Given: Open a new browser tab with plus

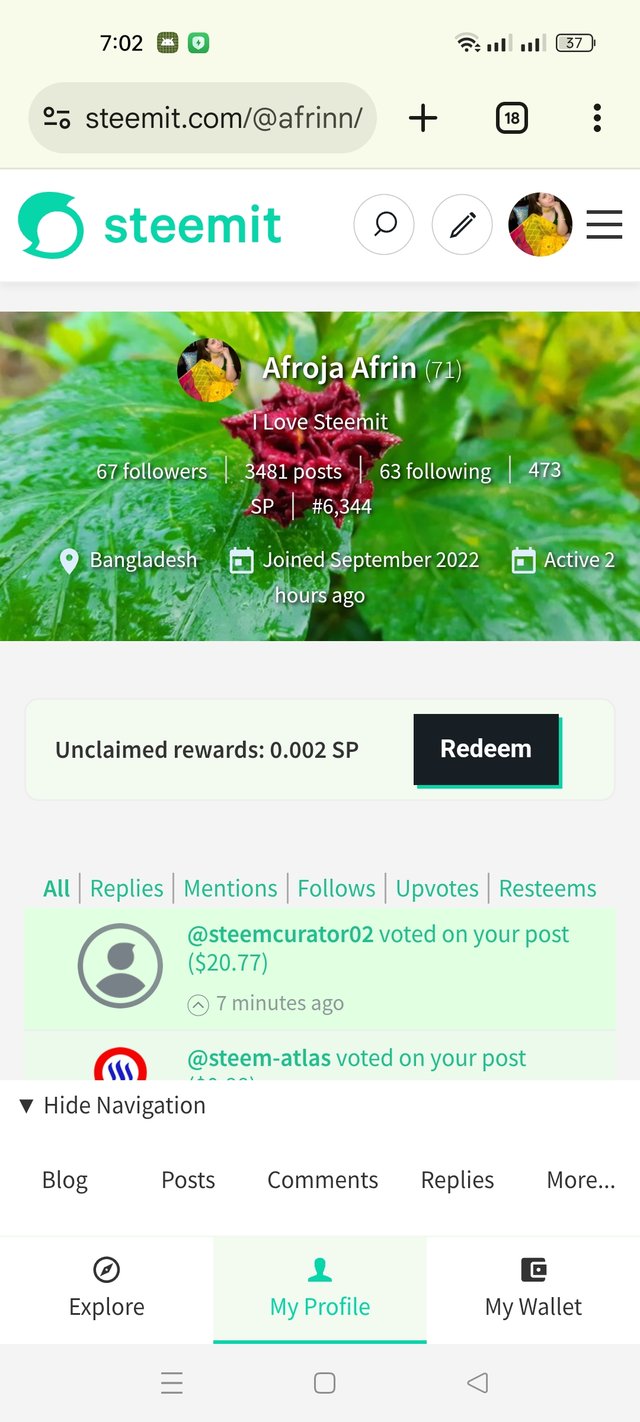Looking at the screenshot, I should pyautogui.click(x=423, y=118).
